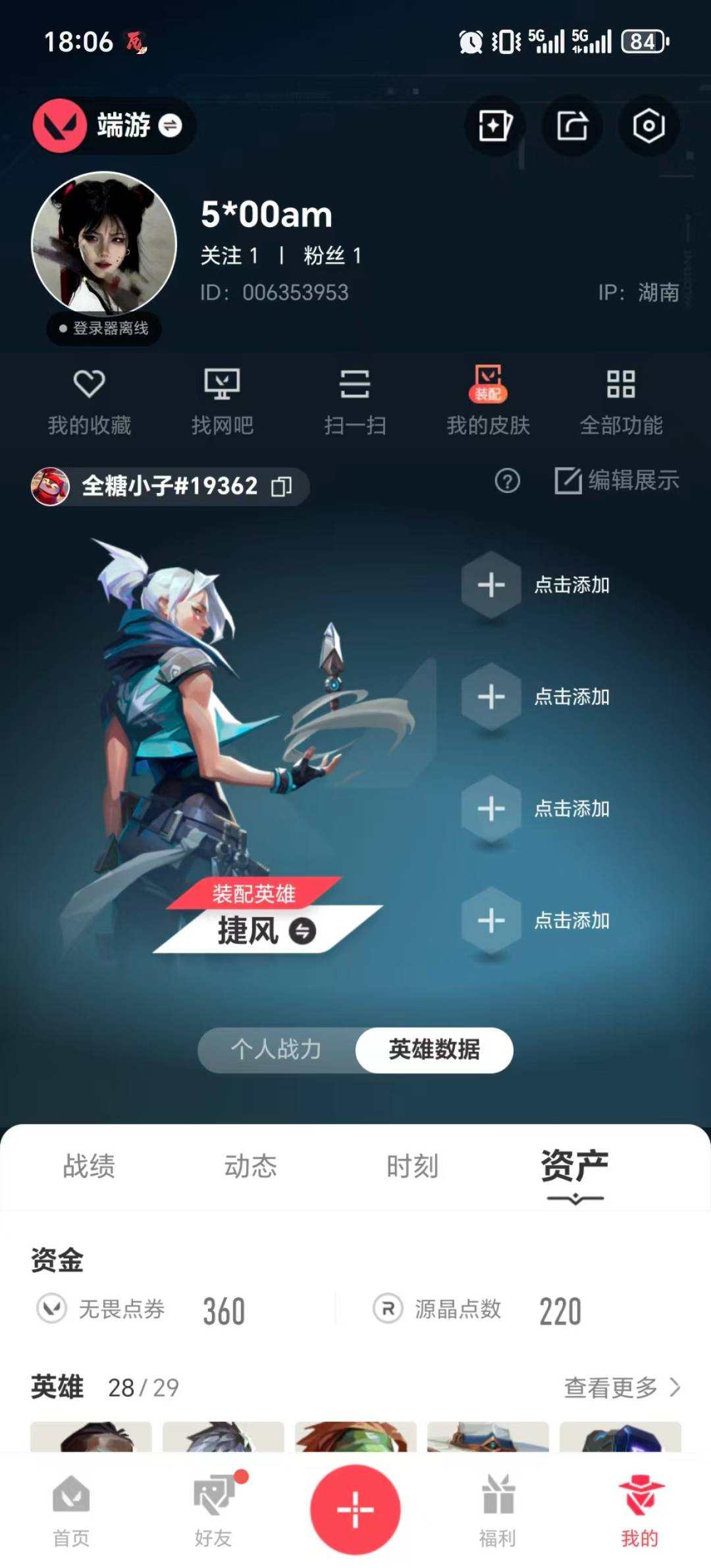This screenshot has width=711, height=1568.
Task: Open 我的皮肤 with the 装配 badge
Action: [x=488, y=400]
